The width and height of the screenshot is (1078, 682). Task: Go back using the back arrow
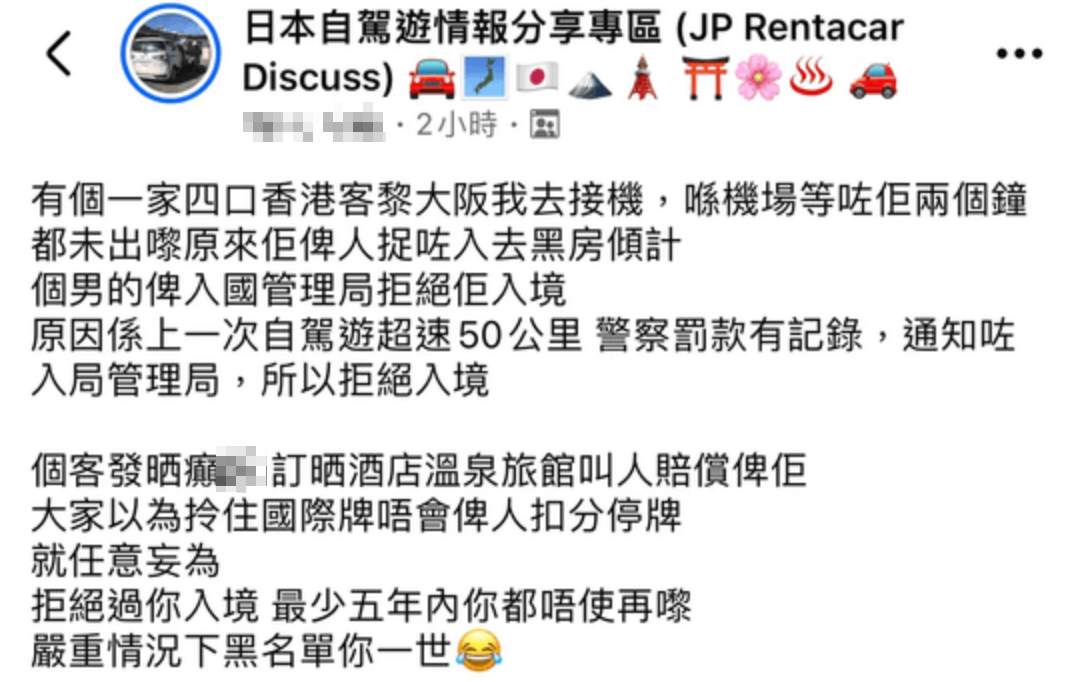click(59, 53)
